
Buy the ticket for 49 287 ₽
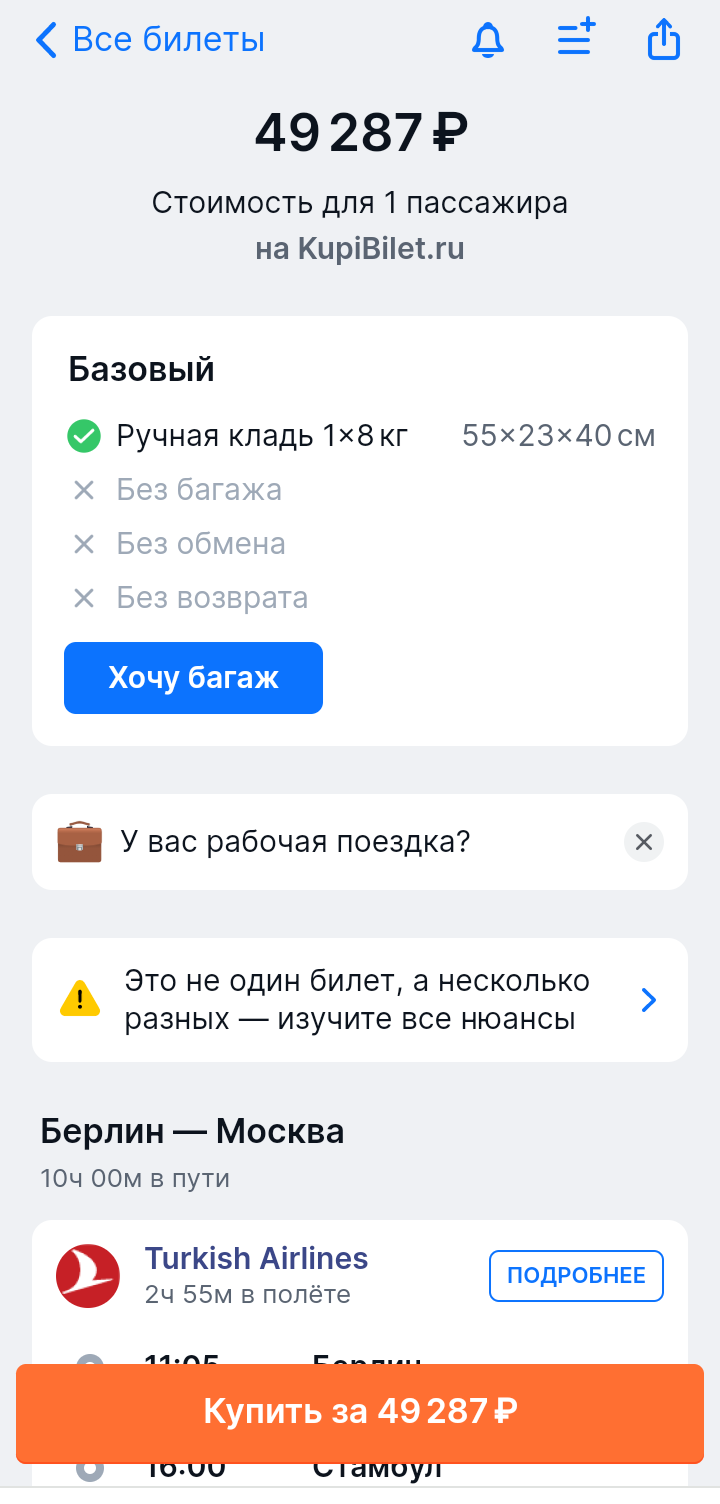coord(360,1412)
